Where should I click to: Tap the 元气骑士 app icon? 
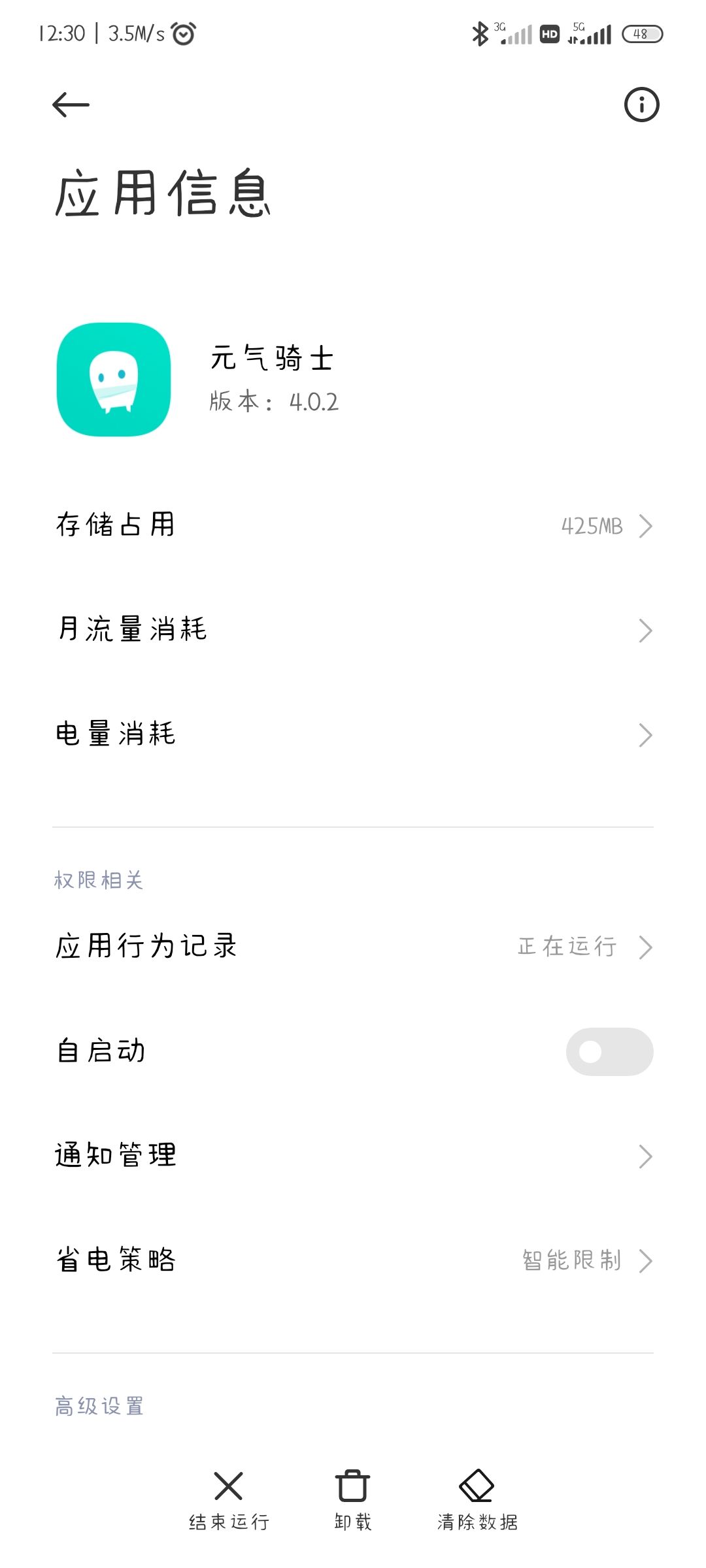tap(114, 379)
